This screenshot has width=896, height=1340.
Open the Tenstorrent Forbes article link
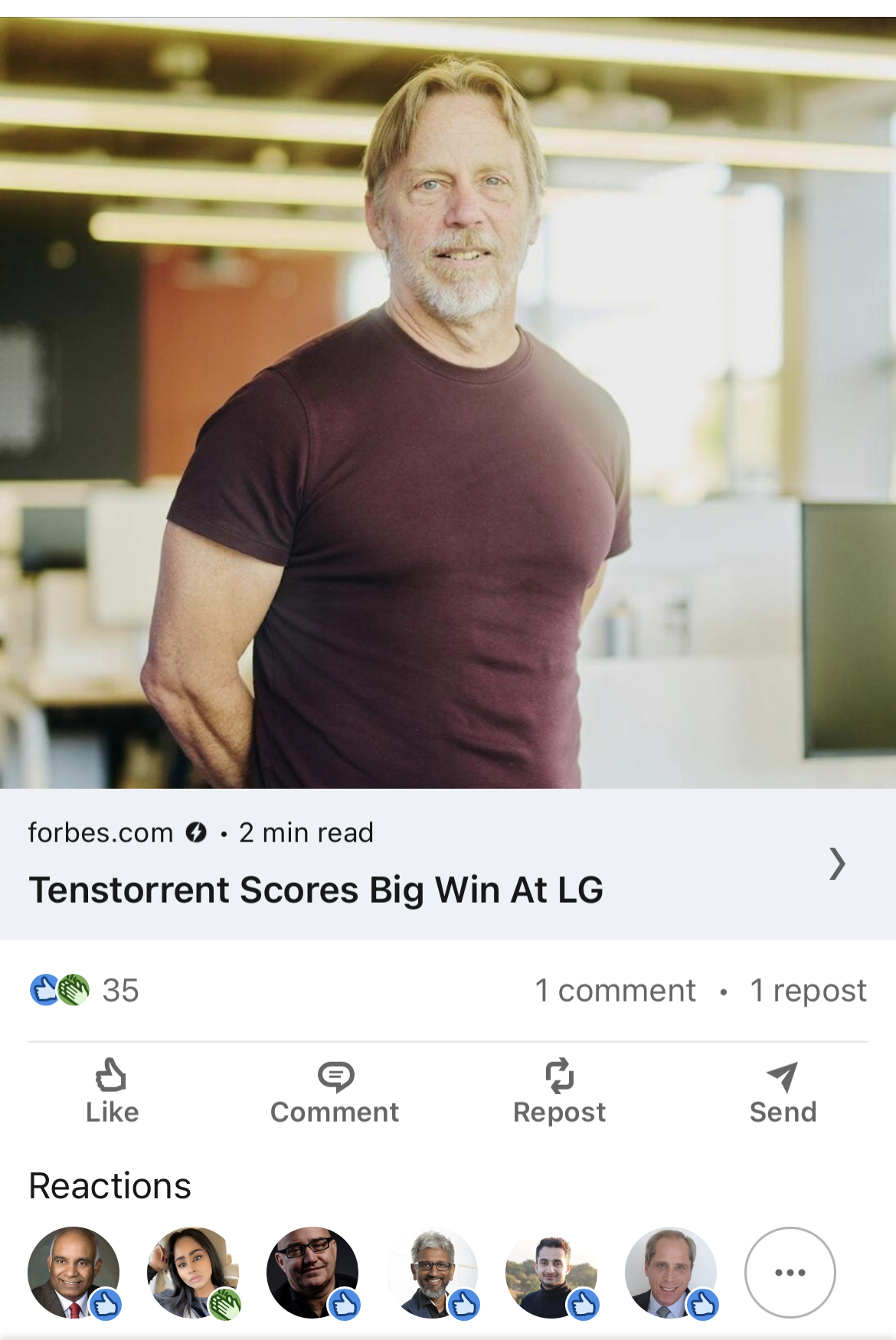pyautogui.click(x=316, y=889)
